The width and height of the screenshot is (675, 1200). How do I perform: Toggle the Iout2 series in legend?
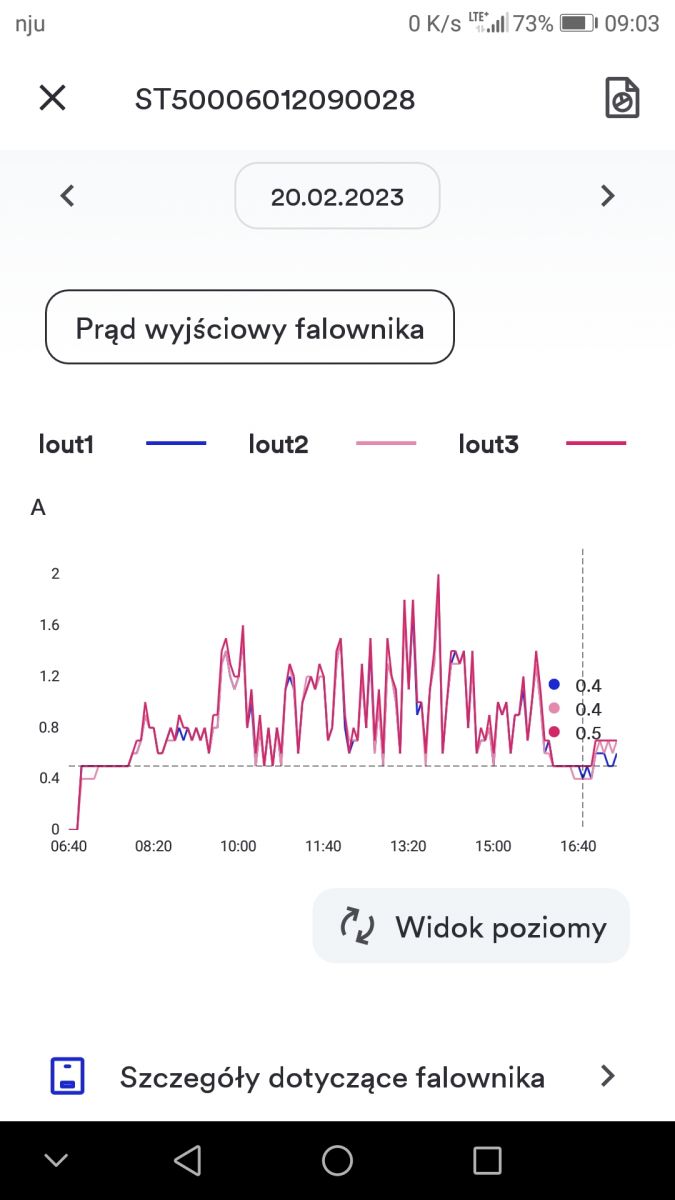332,444
